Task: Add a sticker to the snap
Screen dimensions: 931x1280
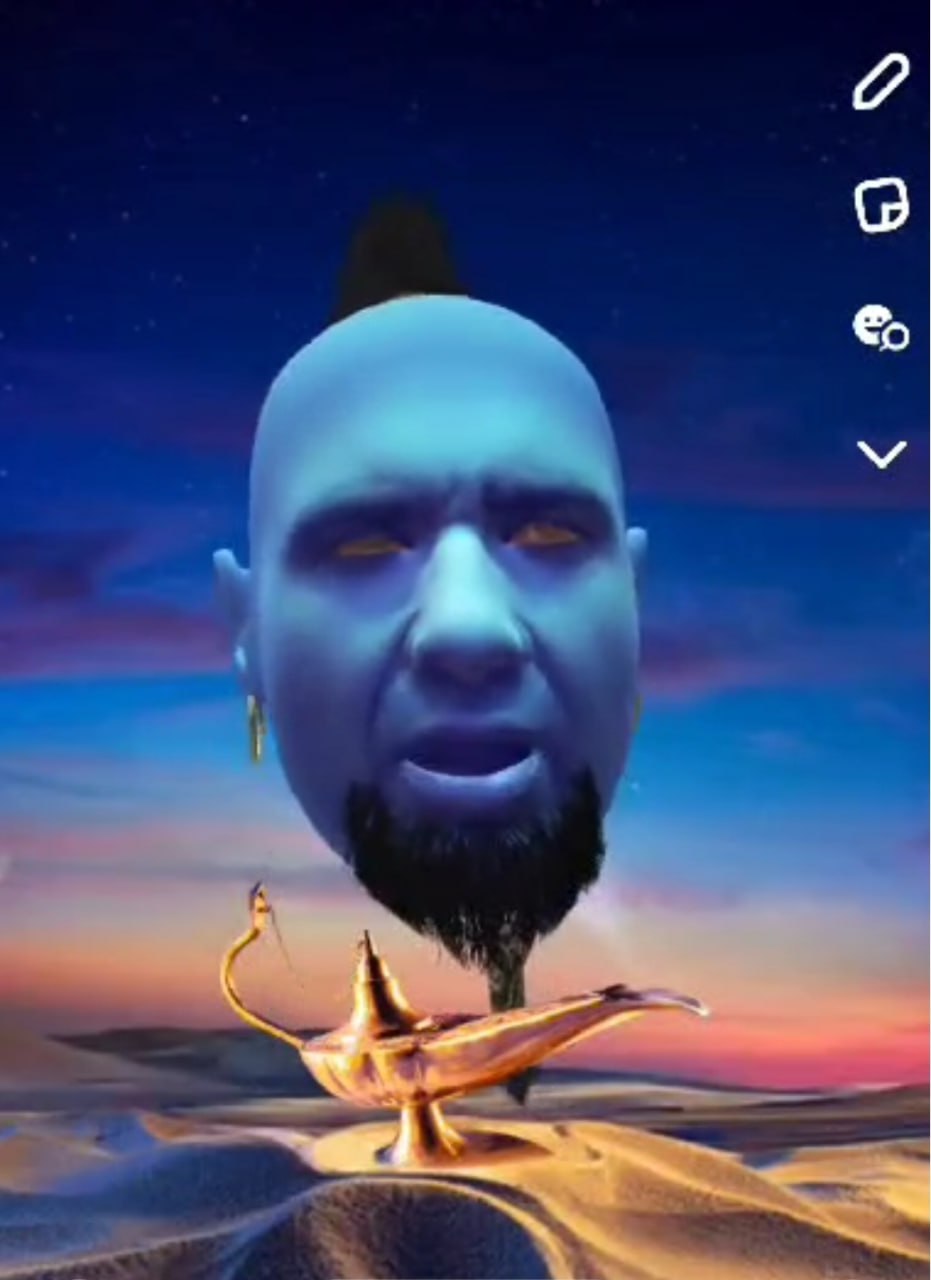Action: (x=881, y=205)
